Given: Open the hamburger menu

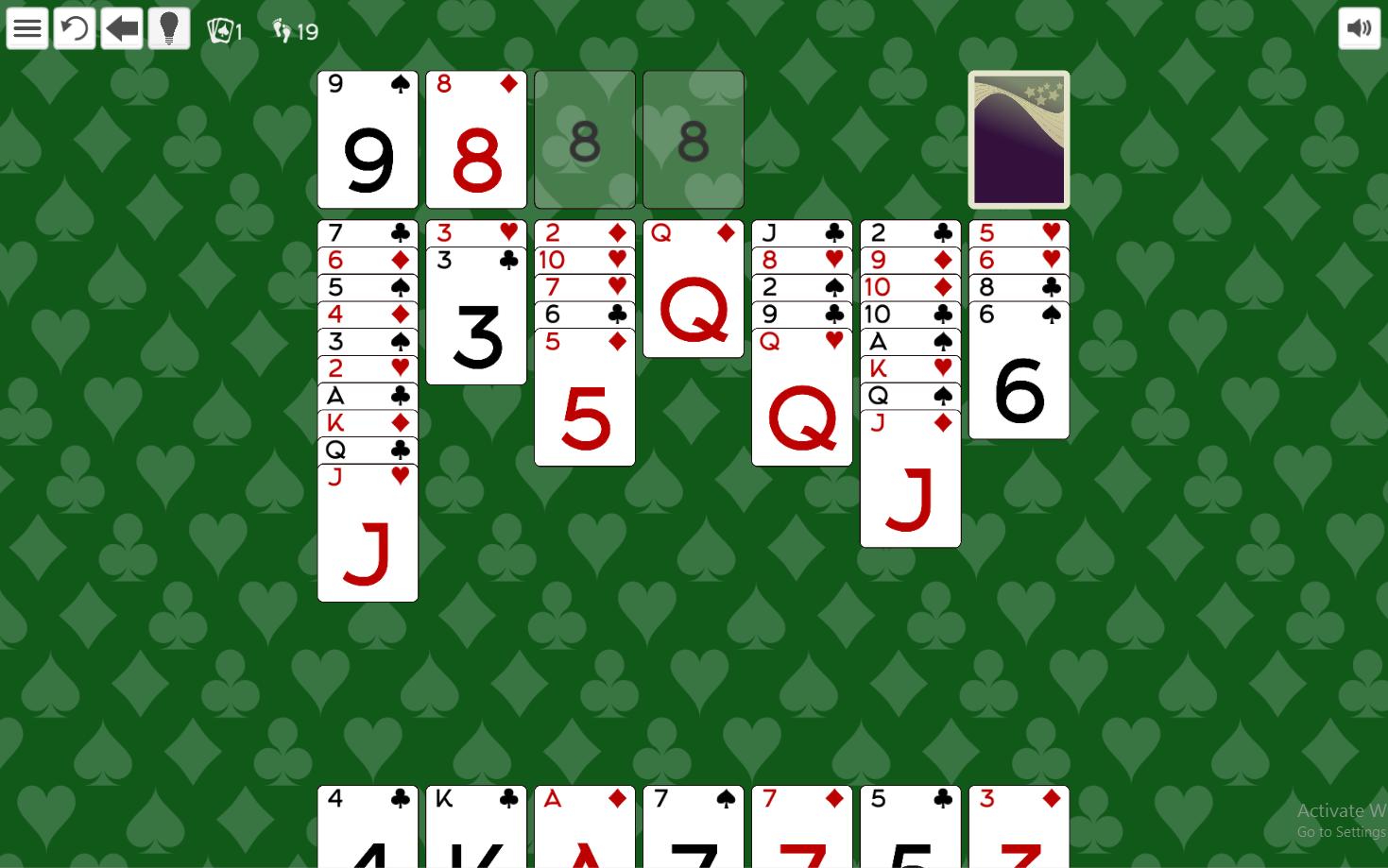Looking at the screenshot, I should 27,28.
